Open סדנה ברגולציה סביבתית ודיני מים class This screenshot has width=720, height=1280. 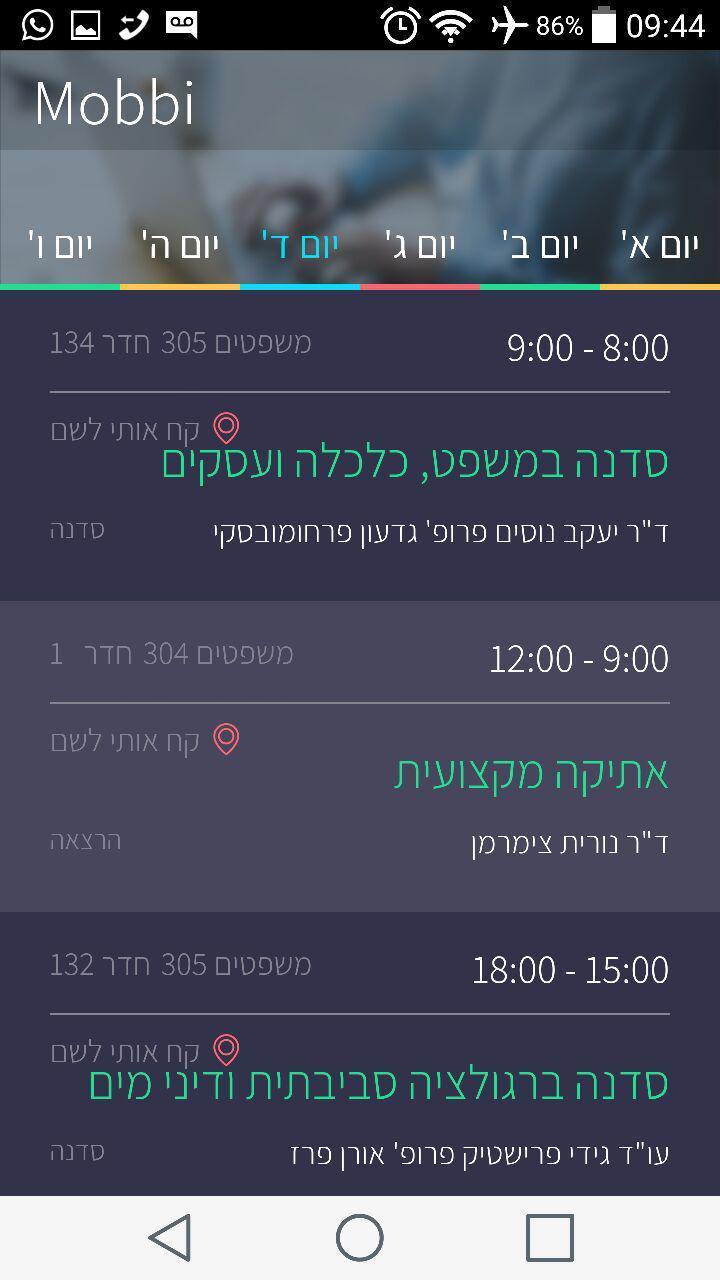378,1084
